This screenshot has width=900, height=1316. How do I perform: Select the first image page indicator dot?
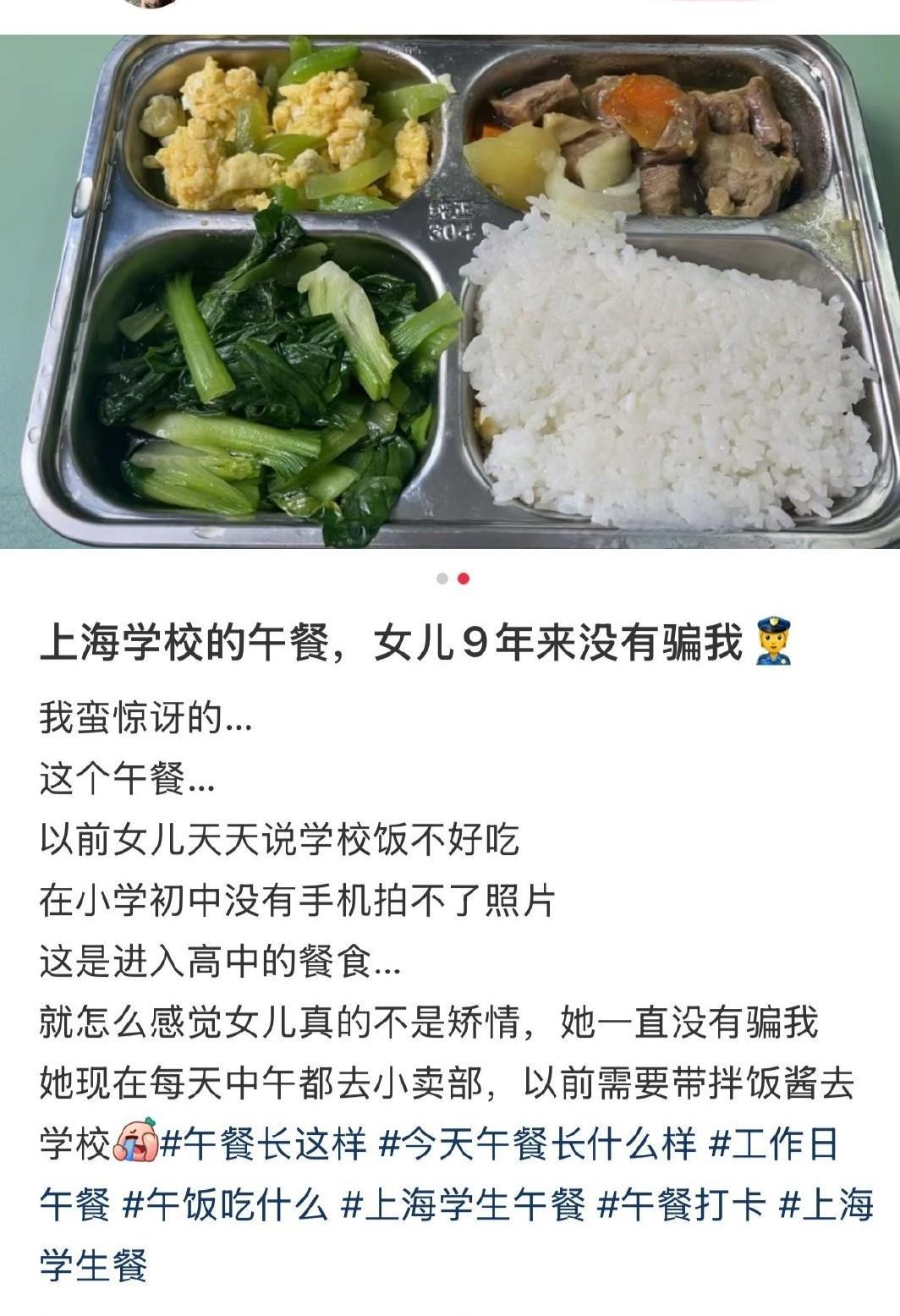point(442,579)
